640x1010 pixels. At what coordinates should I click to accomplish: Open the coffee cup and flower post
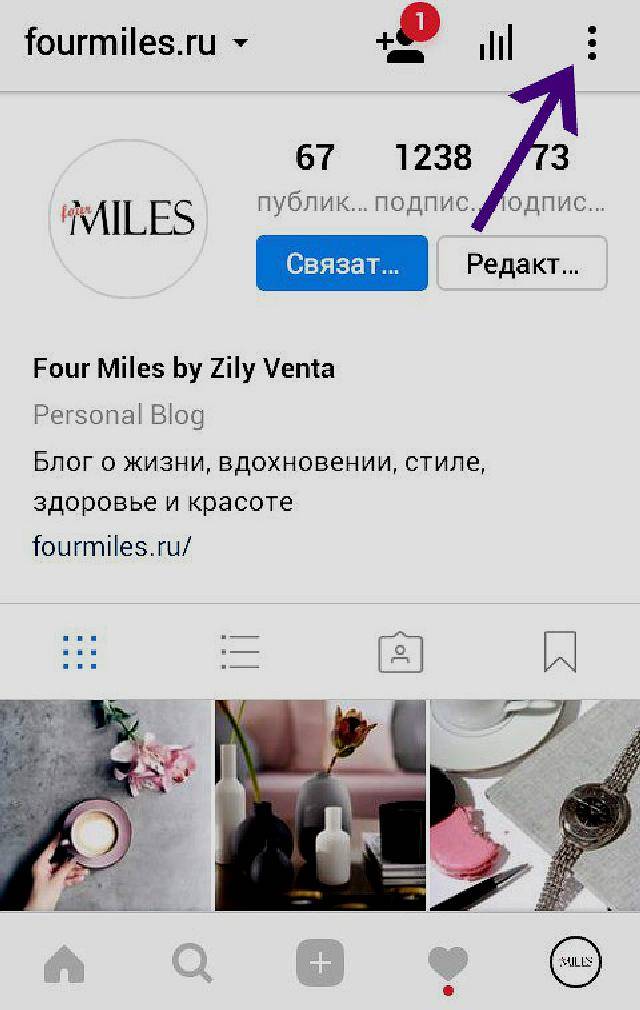(106, 805)
